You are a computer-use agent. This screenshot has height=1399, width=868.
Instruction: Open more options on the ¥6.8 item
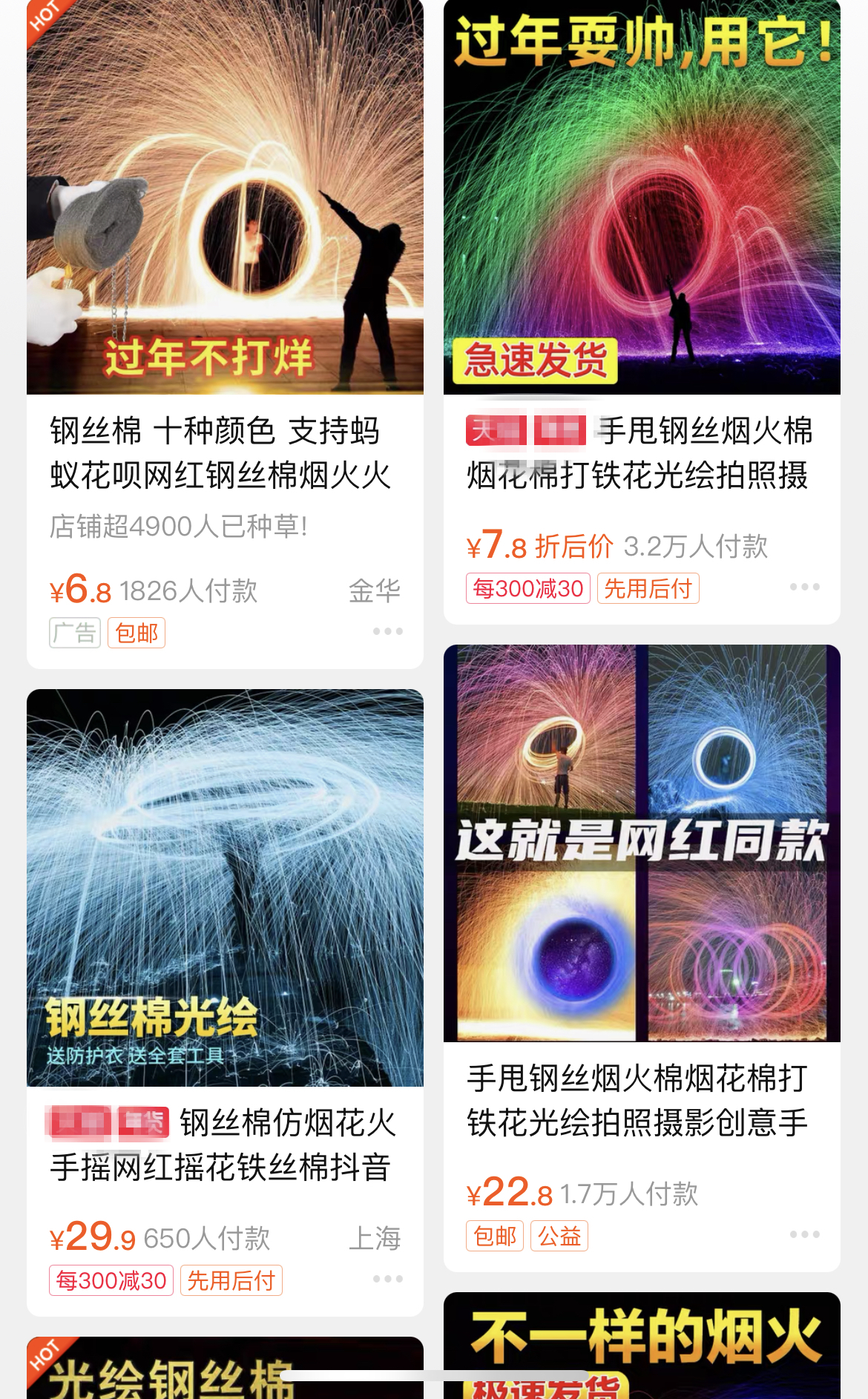point(388,631)
